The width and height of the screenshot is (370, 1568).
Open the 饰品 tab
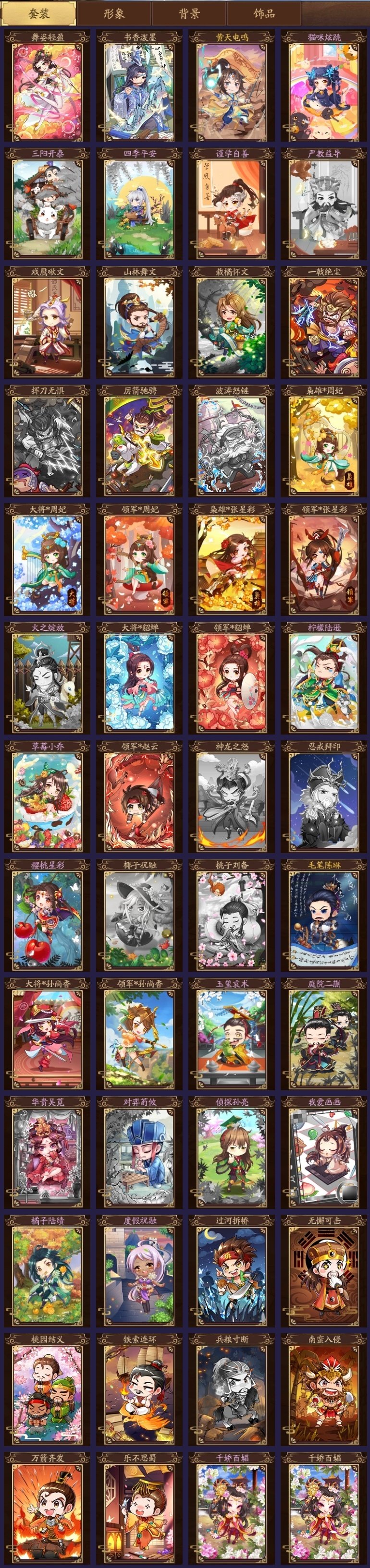point(264,13)
